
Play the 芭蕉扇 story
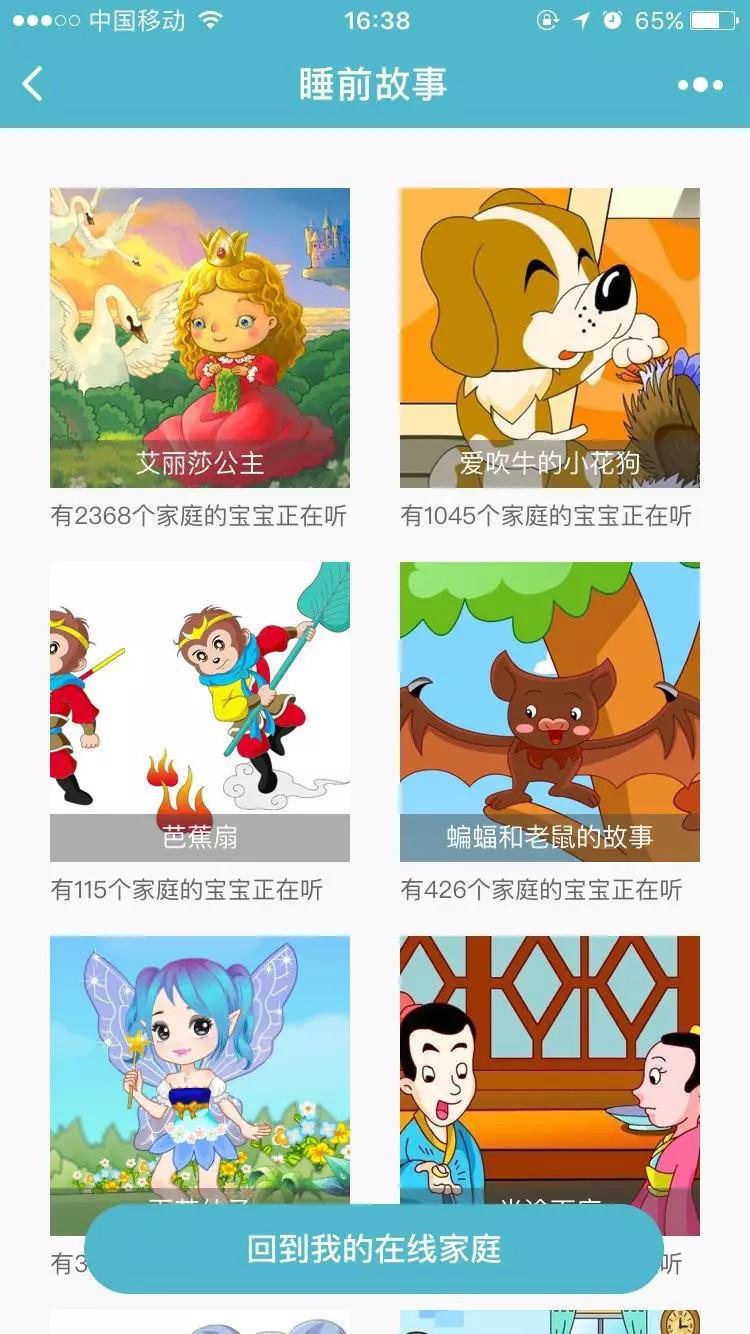click(x=200, y=711)
